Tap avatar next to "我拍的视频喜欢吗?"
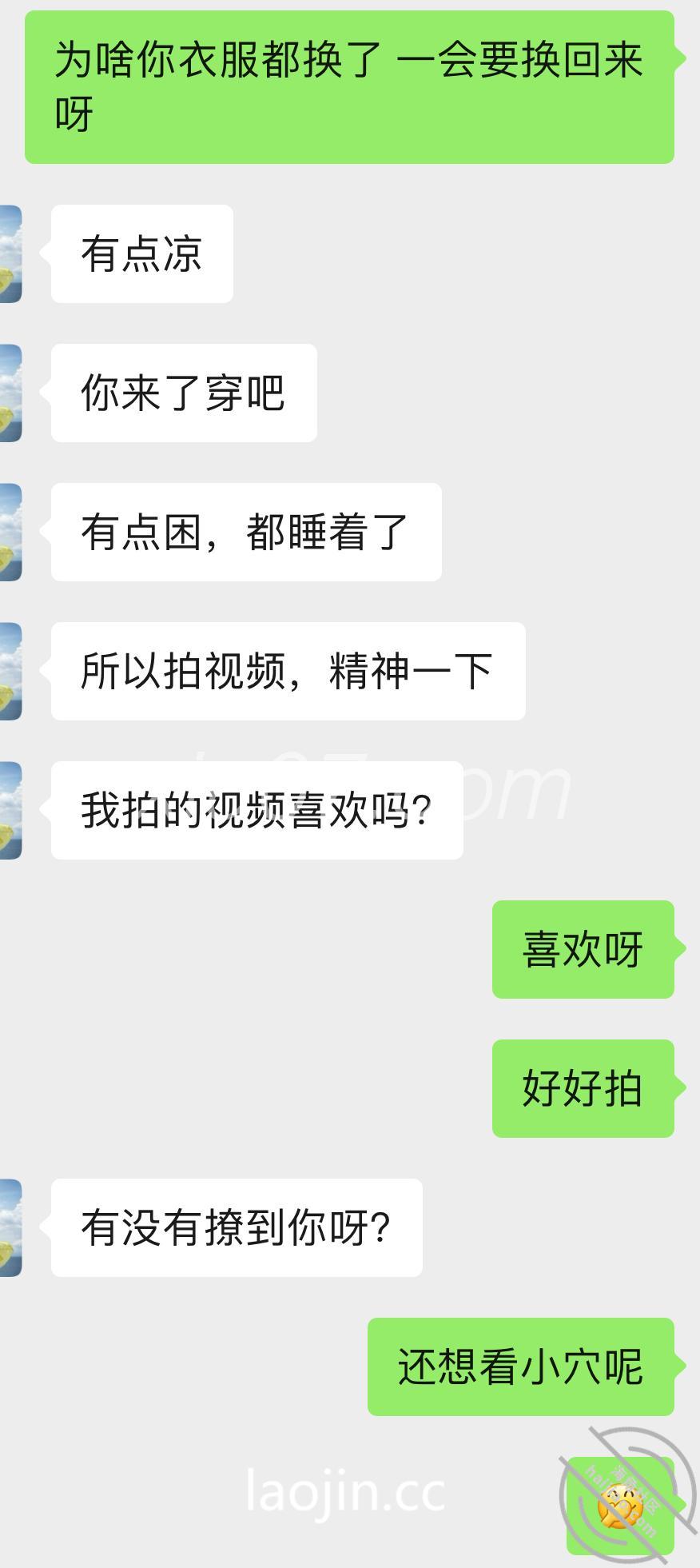Image resolution: width=700 pixels, height=1568 pixels. pos(10,810)
